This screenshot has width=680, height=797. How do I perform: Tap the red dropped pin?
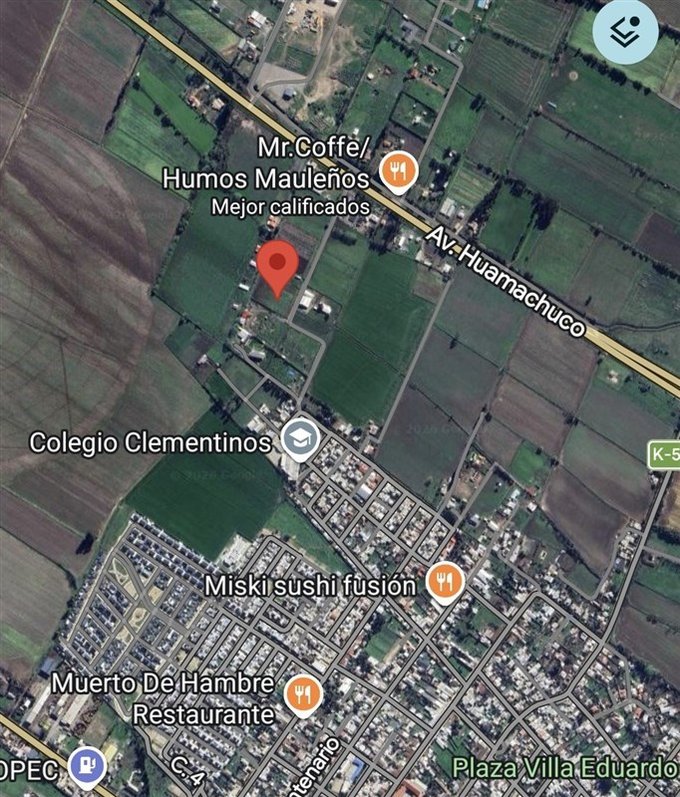click(277, 267)
